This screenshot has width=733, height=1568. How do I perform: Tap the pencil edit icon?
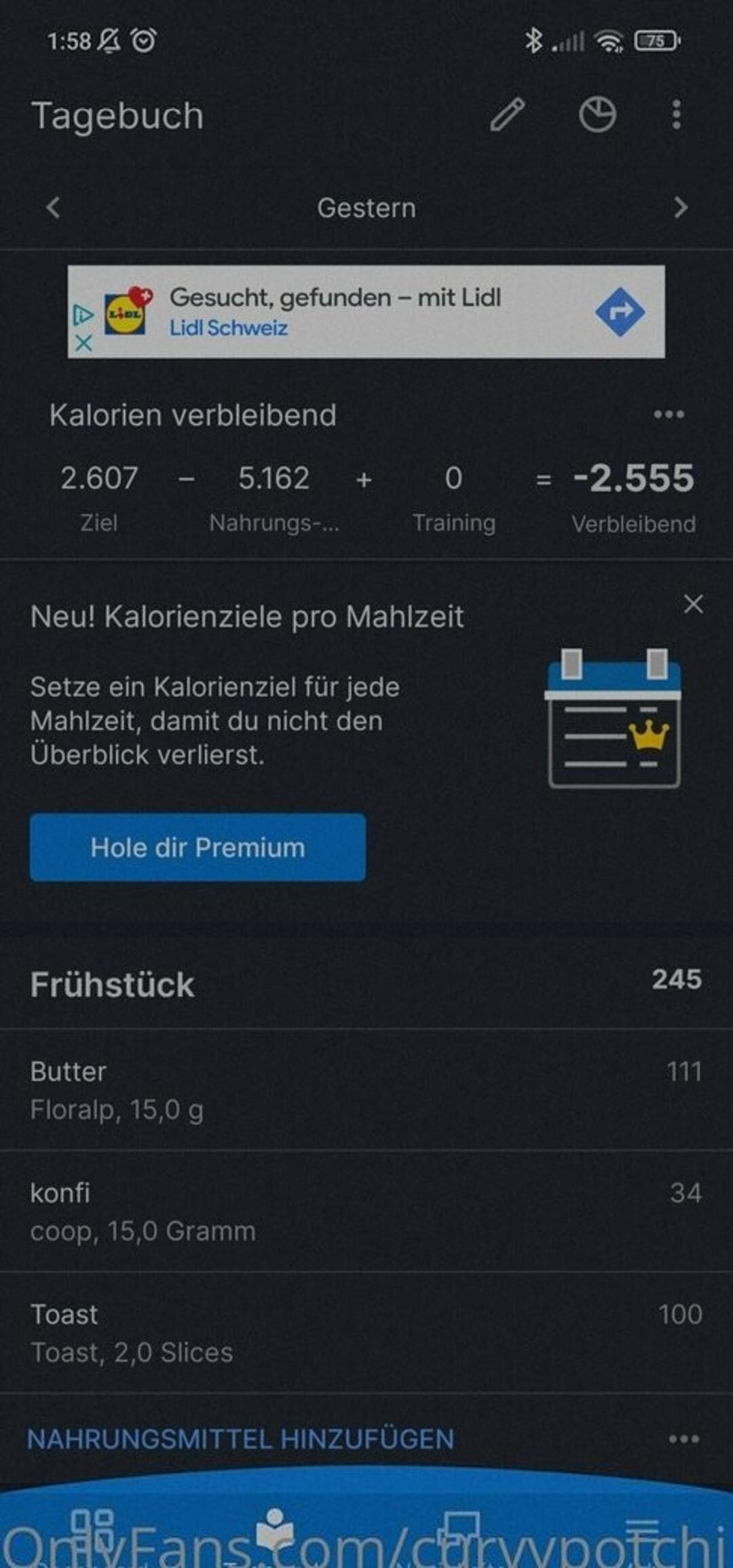[507, 114]
